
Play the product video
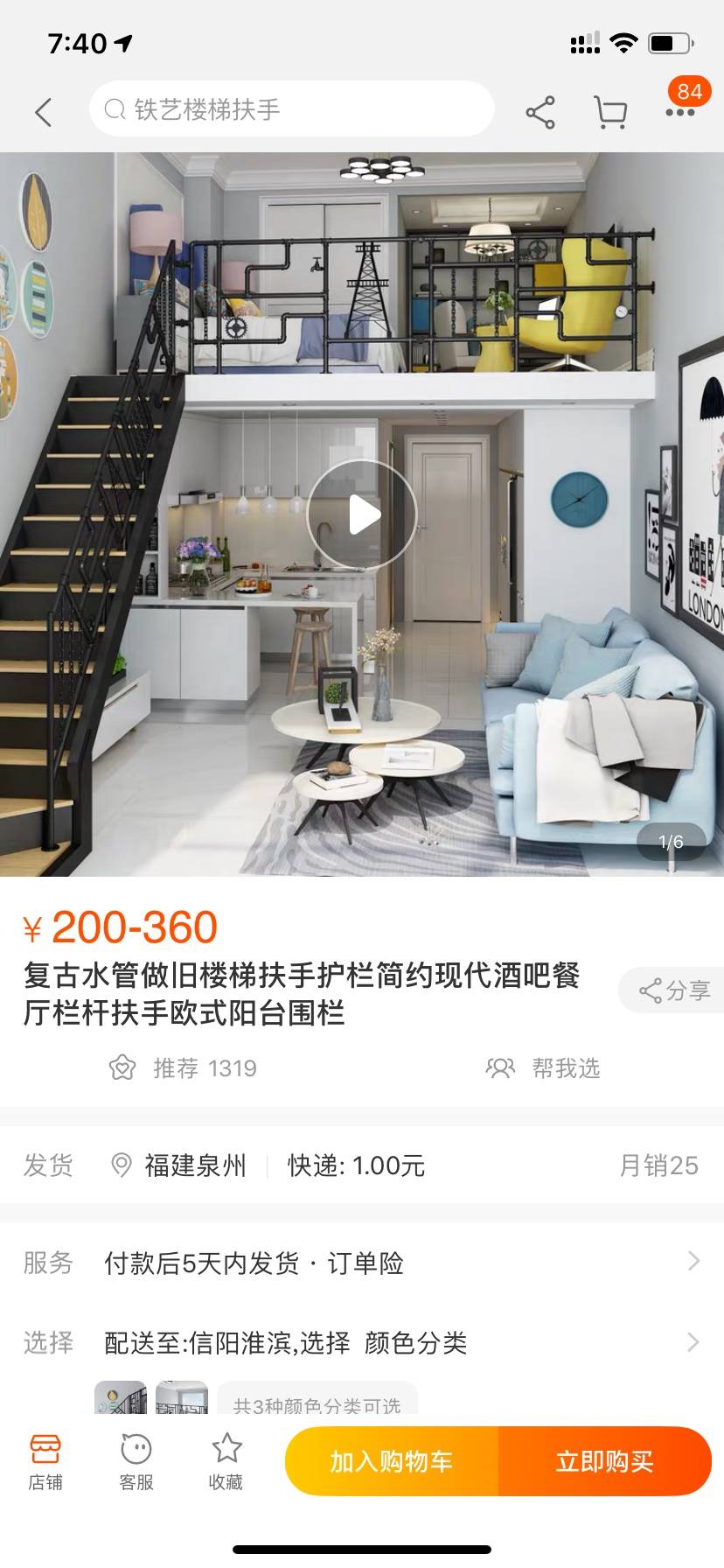pos(362,514)
